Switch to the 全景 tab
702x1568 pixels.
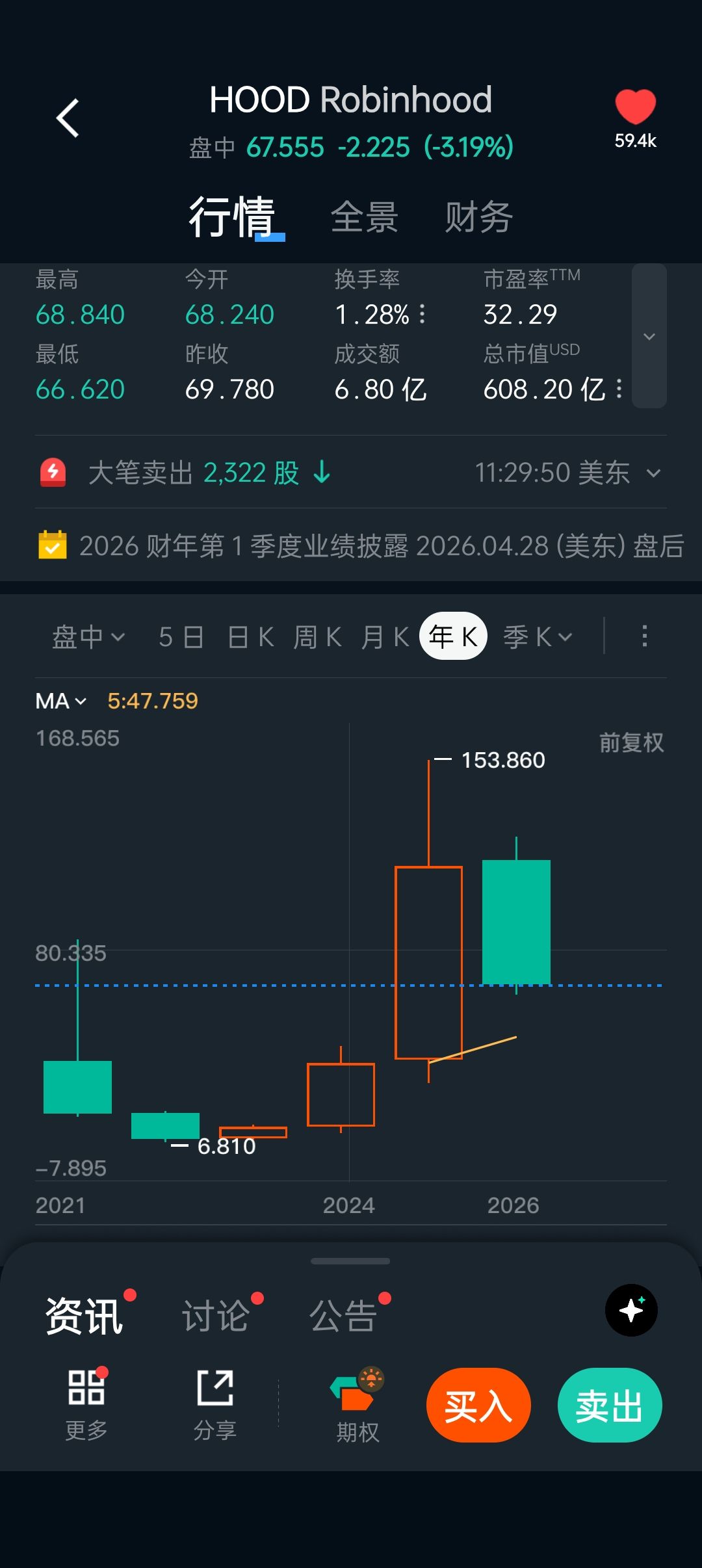point(364,217)
